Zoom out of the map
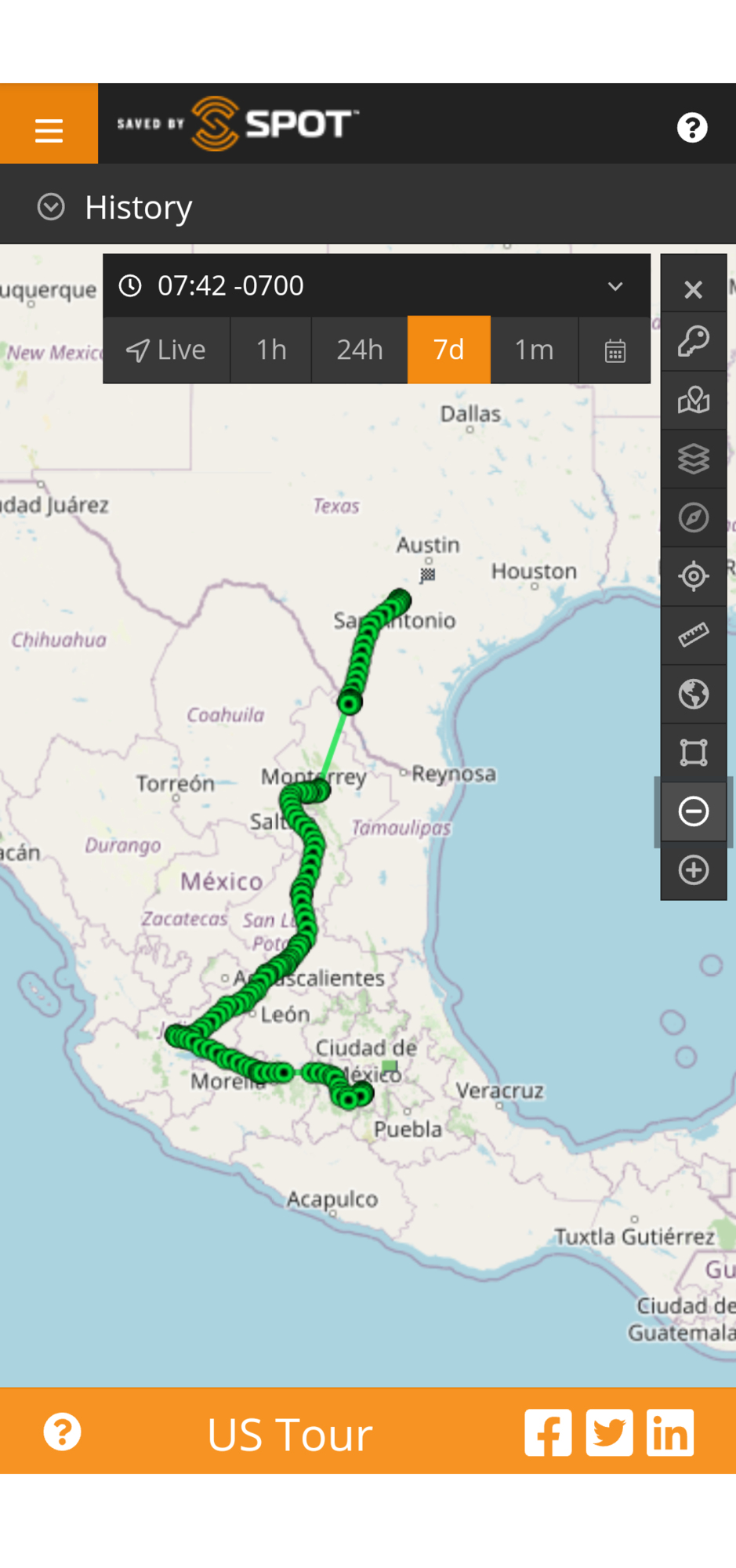The height and width of the screenshot is (1568, 736). click(693, 811)
